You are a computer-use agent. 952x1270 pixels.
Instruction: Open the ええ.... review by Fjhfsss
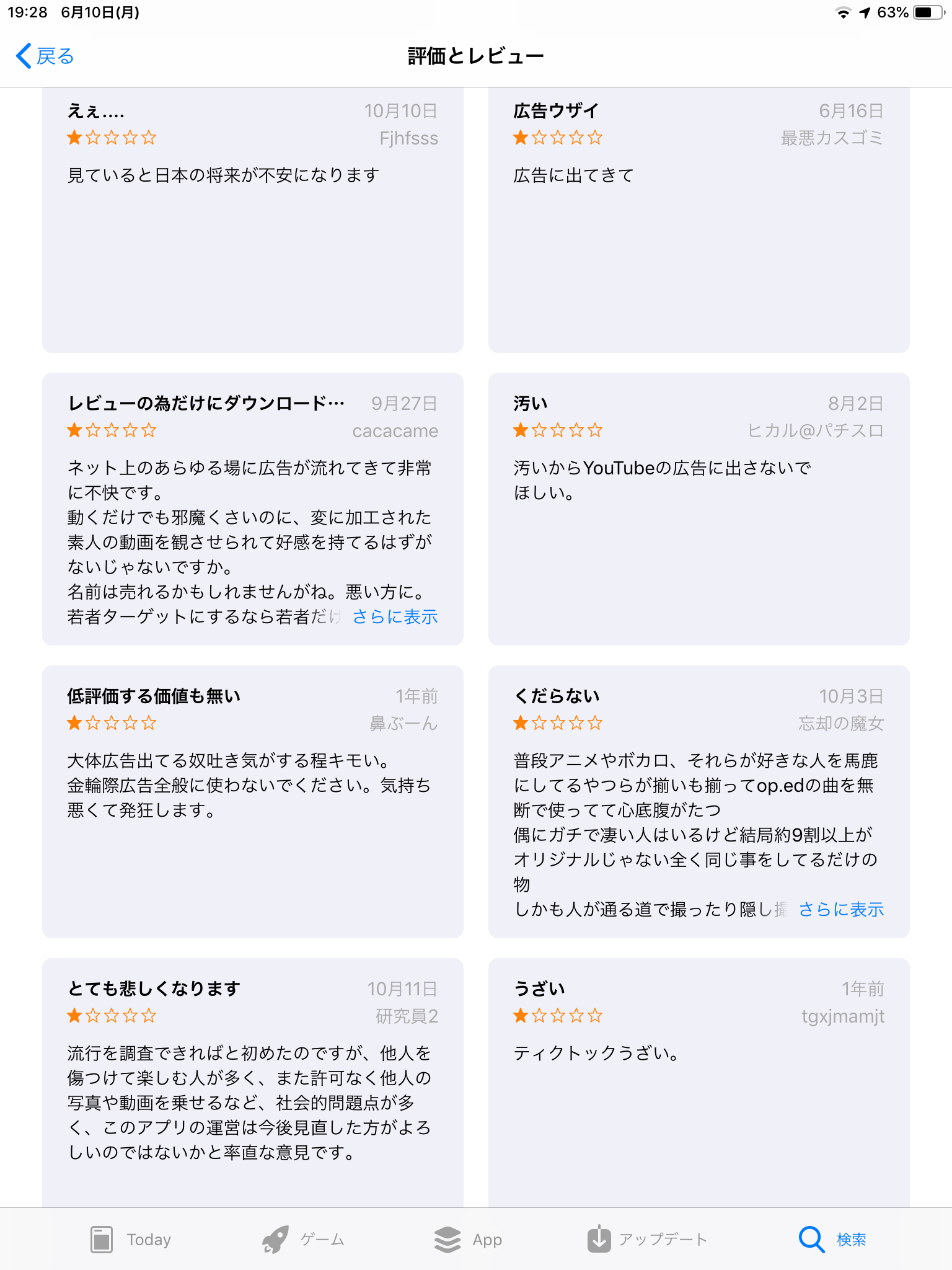[252, 220]
